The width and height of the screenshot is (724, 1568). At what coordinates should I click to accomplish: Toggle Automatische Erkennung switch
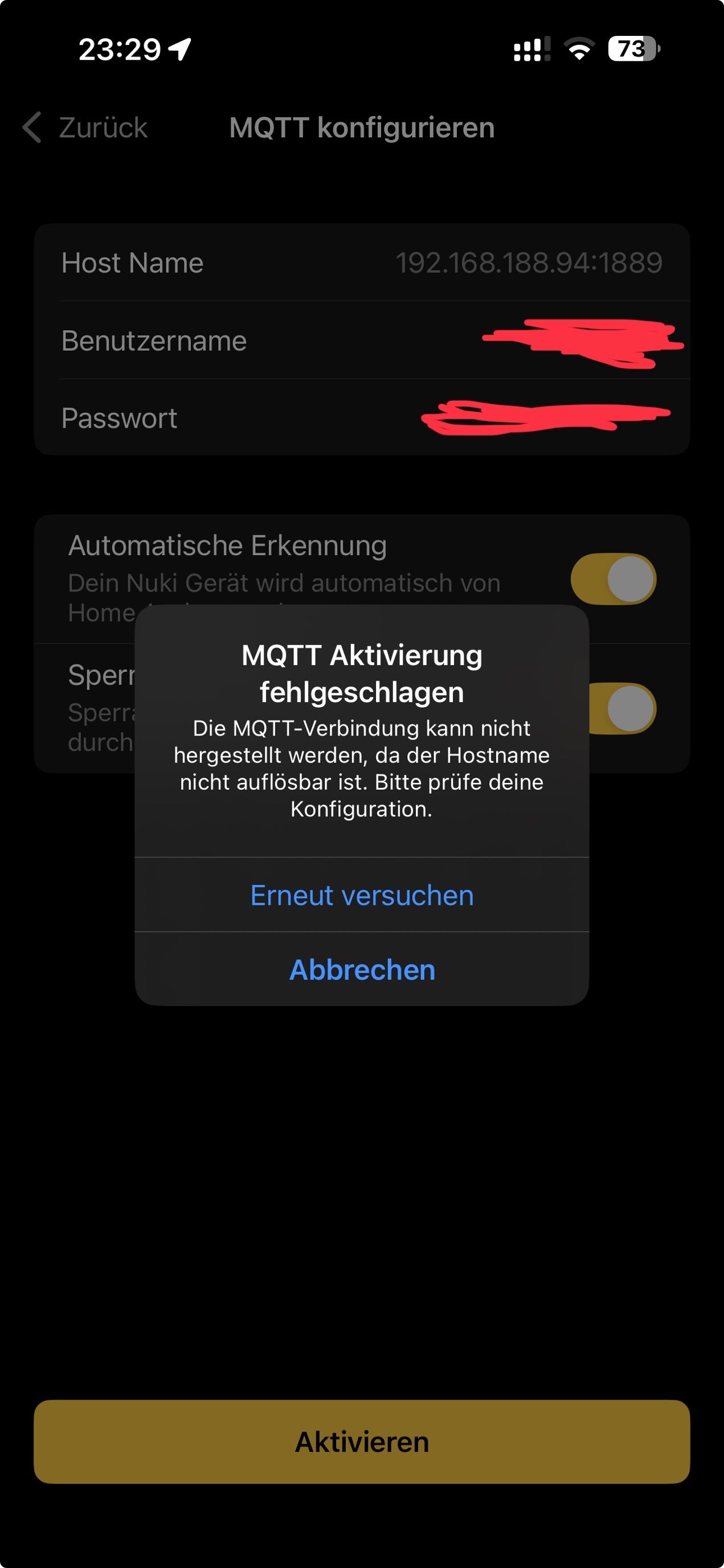click(612, 579)
